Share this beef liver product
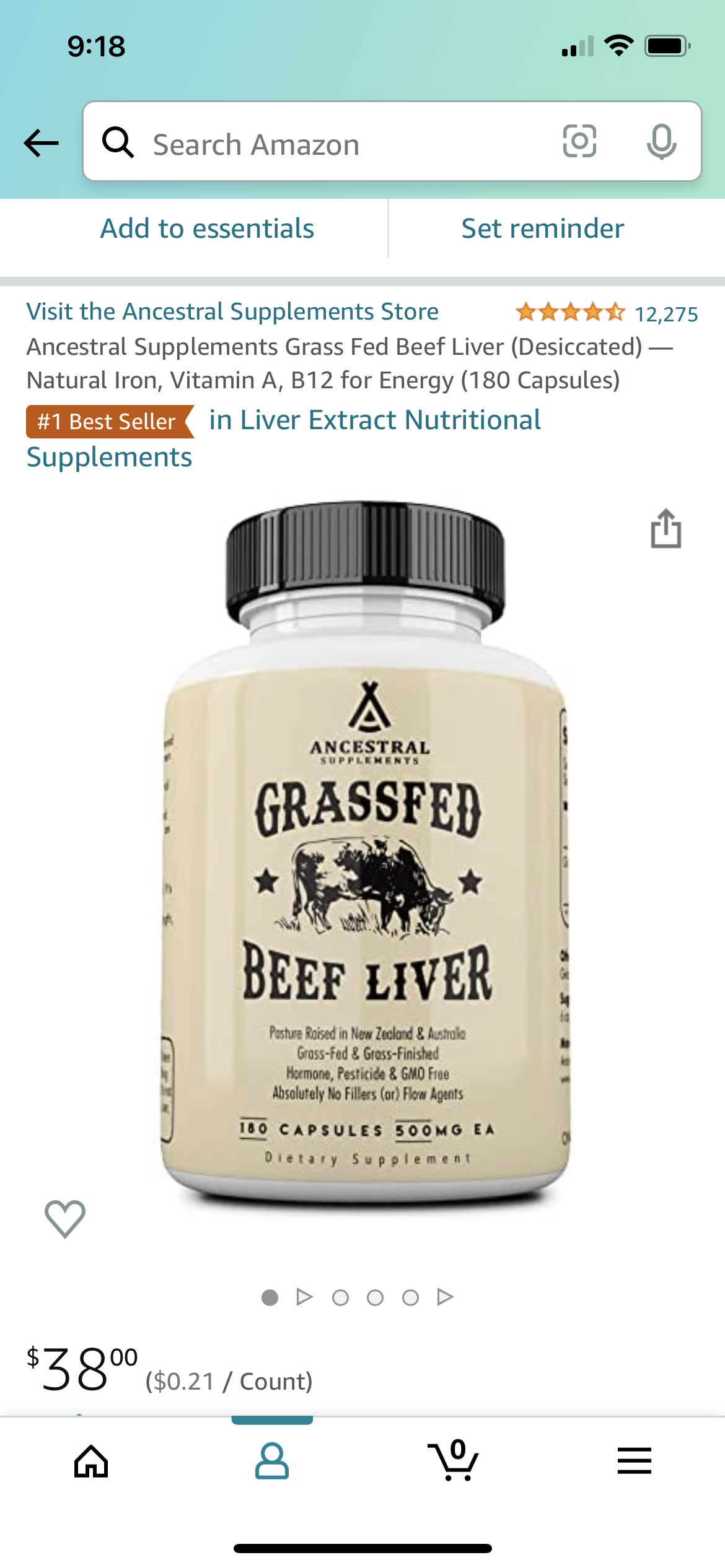The image size is (725, 1568). [666, 529]
